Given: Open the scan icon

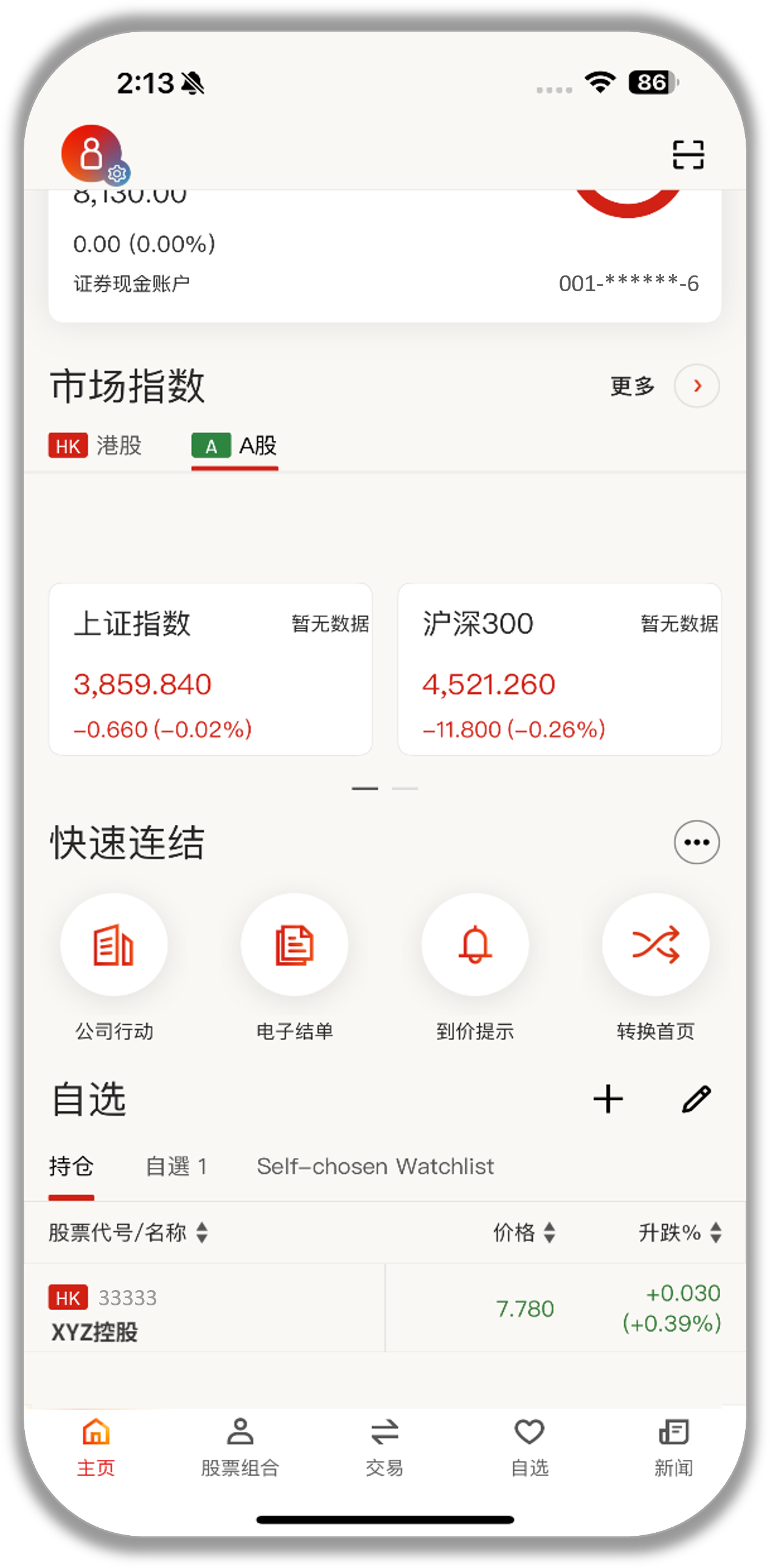Looking at the screenshot, I should click(x=688, y=154).
